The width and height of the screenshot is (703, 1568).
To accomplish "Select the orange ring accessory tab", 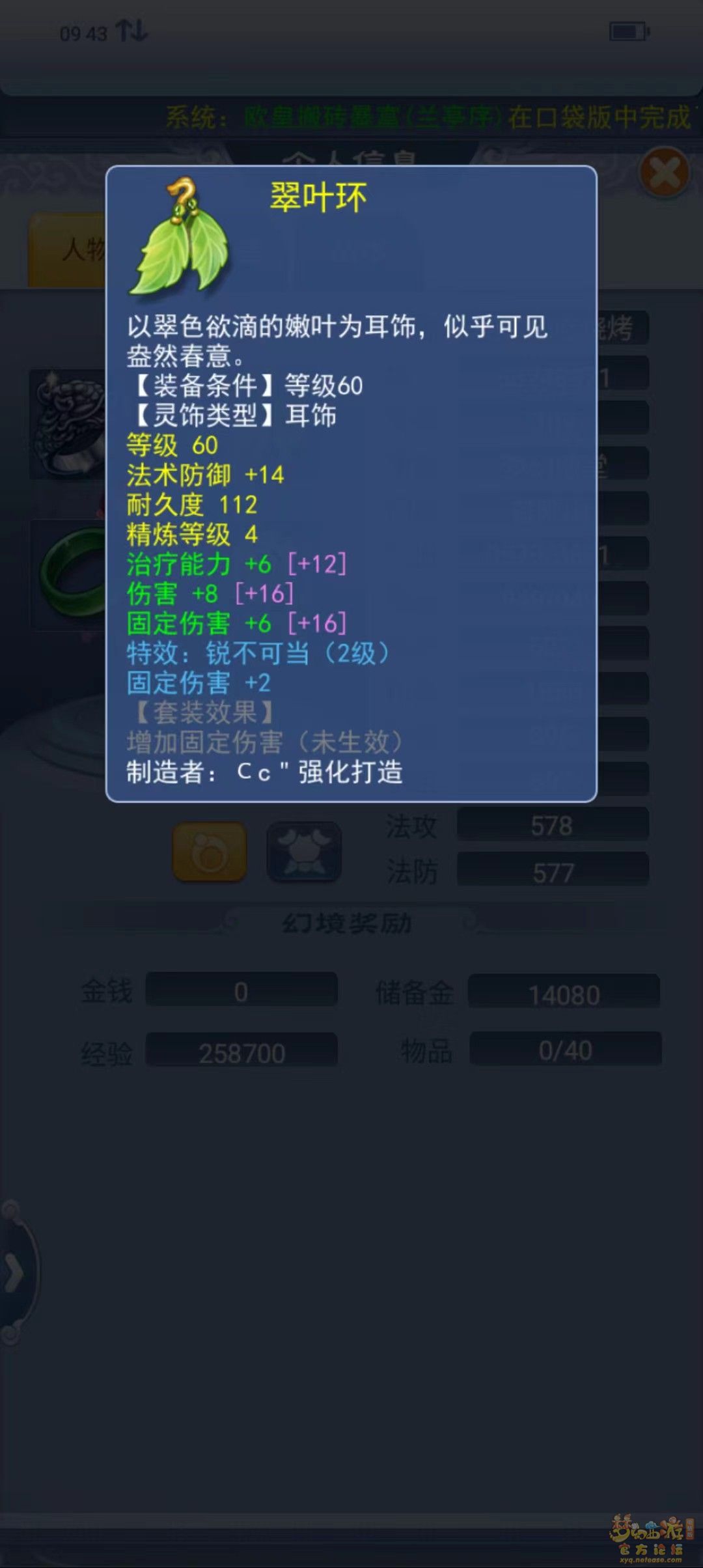I will (209, 851).
